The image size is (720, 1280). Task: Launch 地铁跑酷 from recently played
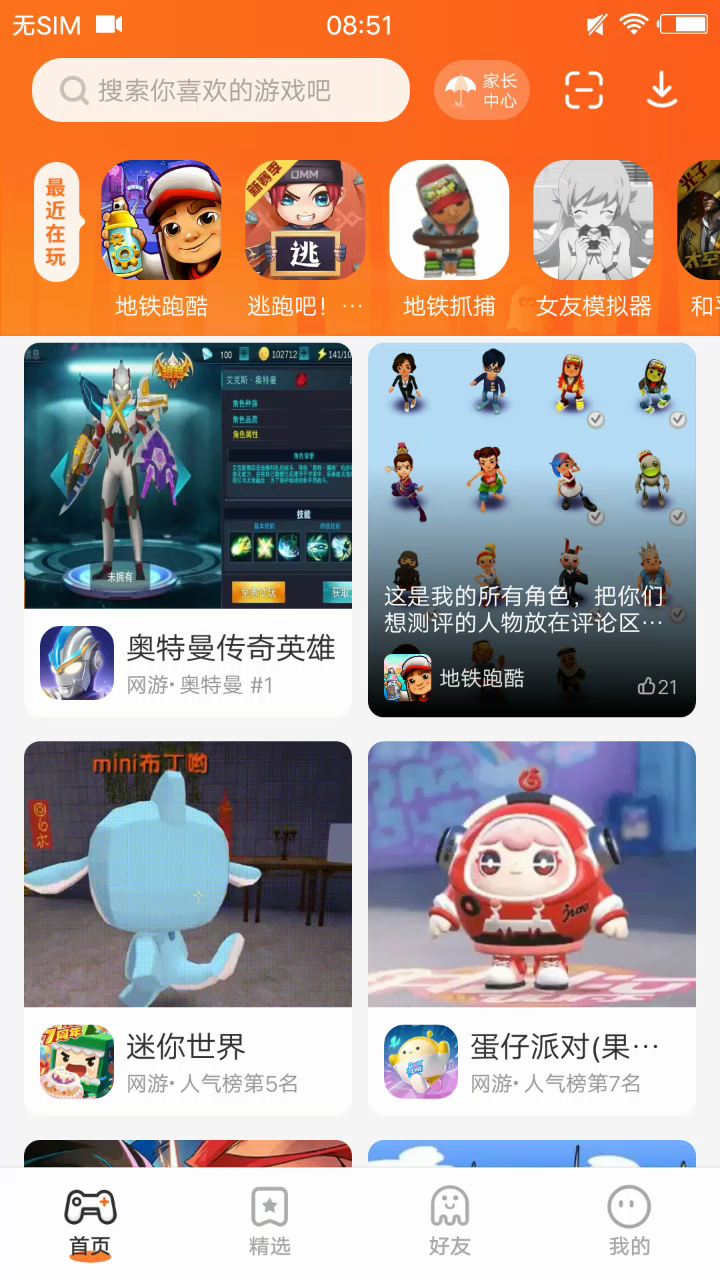click(161, 221)
